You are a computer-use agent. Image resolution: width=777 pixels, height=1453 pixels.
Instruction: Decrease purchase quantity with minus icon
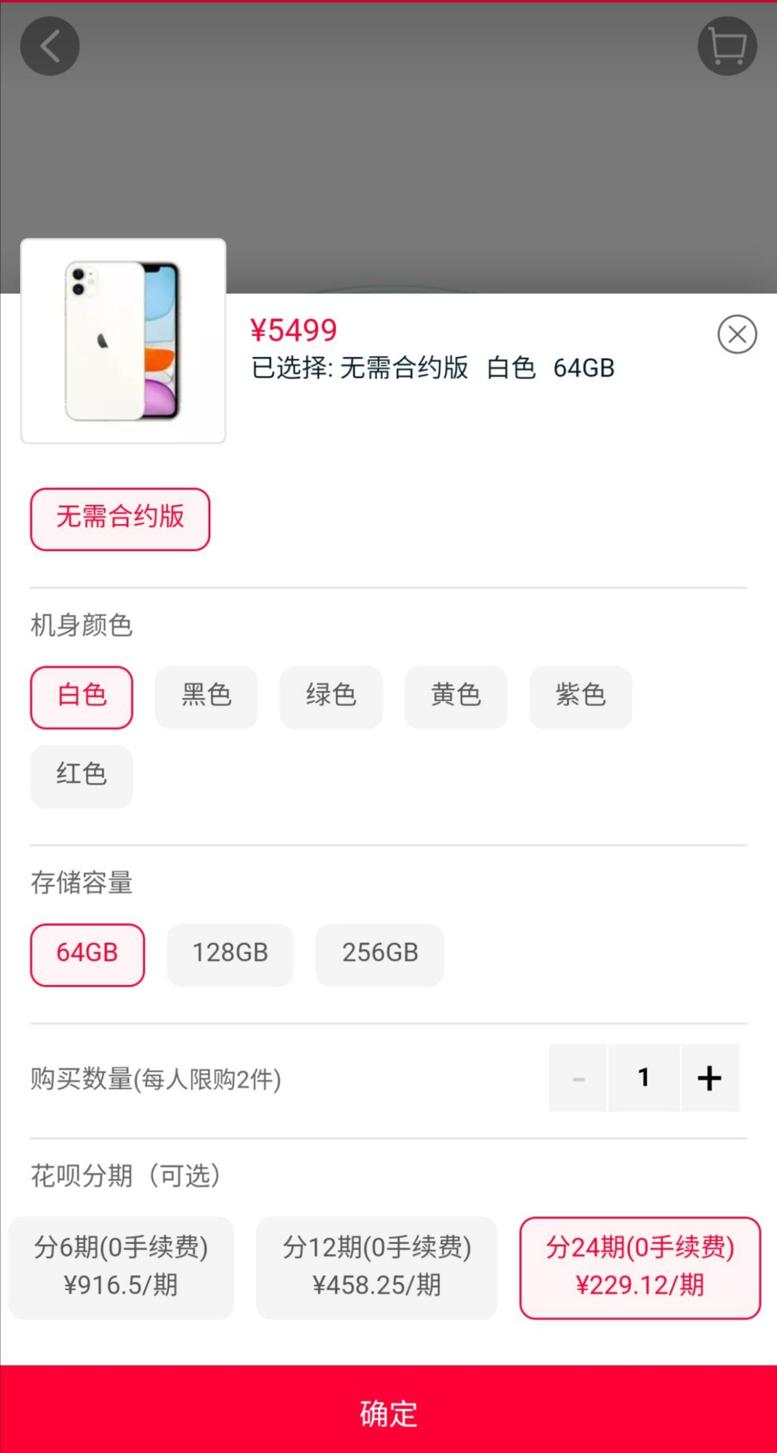coord(577,1077)
